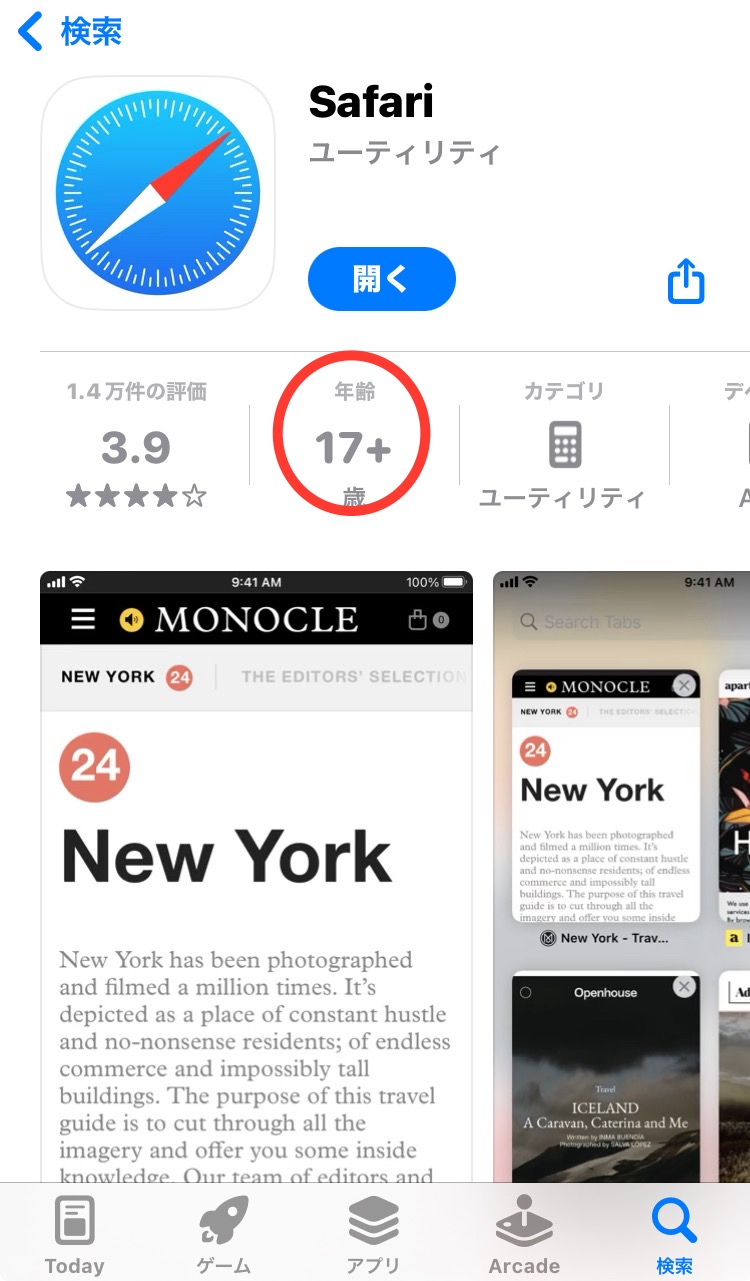Image resolution: width=750 pixels, height=1281 pixels.
Task: Switch to the Arcade tab
Action: click(523, 1236)
